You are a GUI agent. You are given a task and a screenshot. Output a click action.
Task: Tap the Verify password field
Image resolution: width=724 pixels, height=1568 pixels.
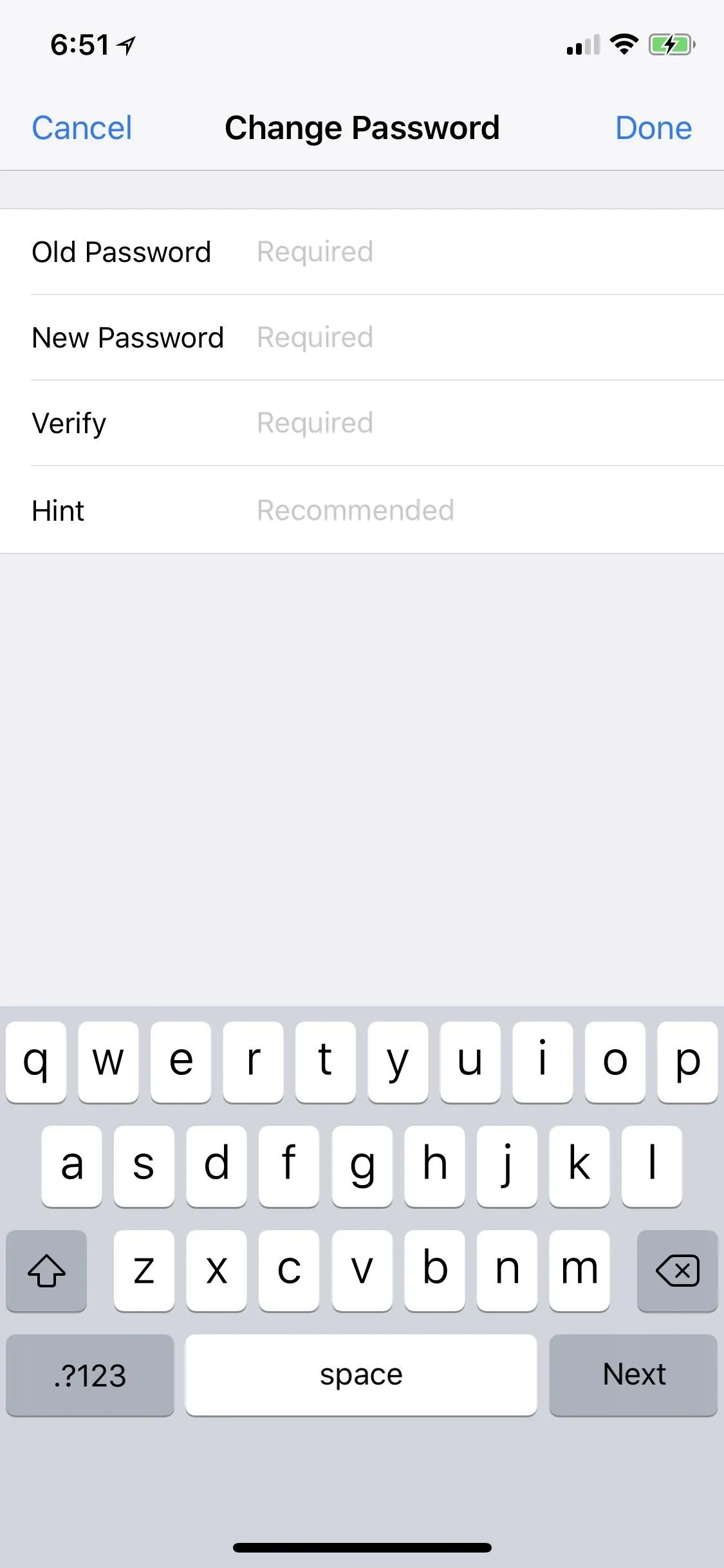[362, 423]
